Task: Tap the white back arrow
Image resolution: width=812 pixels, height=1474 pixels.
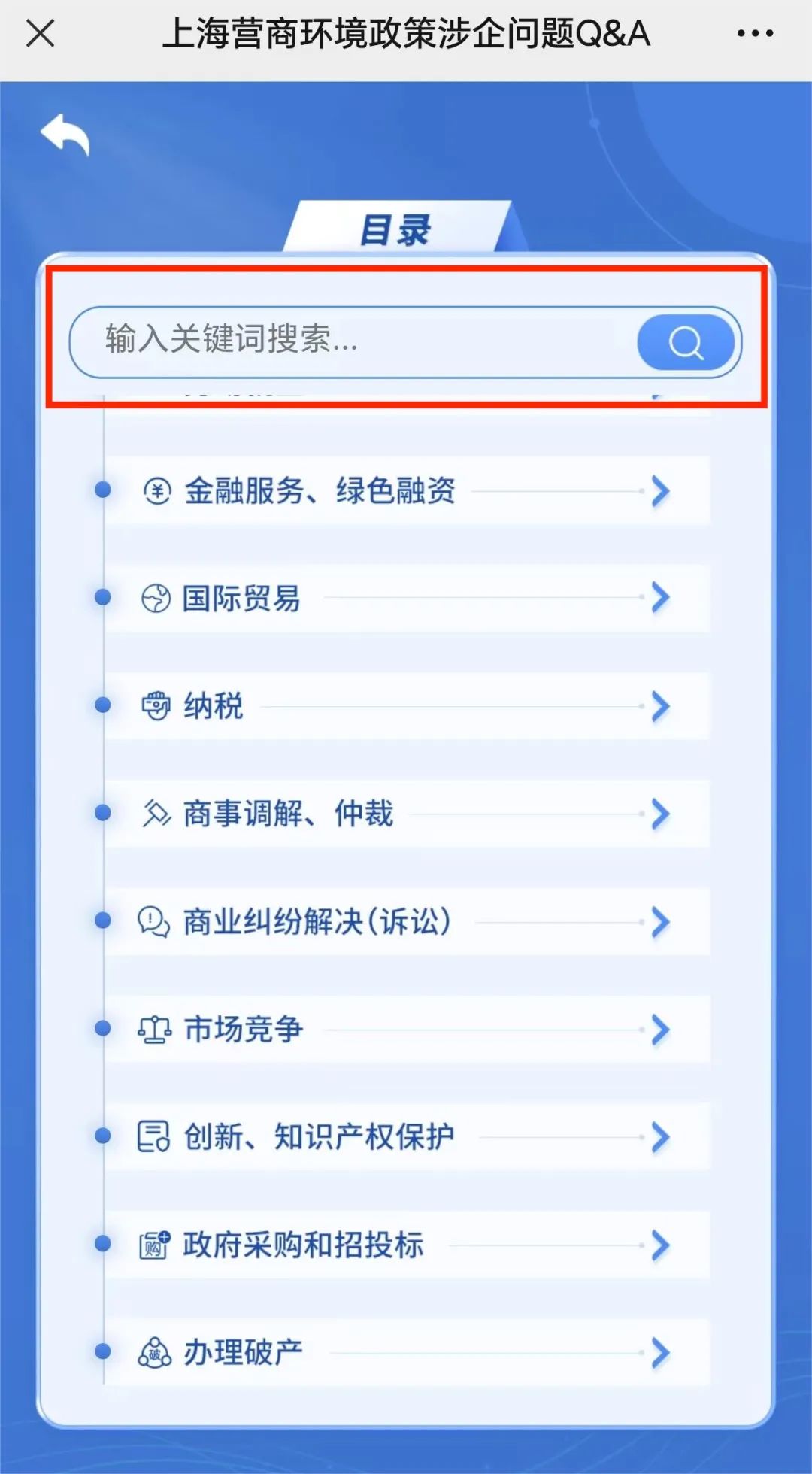Action: click(x=65, y=135)
